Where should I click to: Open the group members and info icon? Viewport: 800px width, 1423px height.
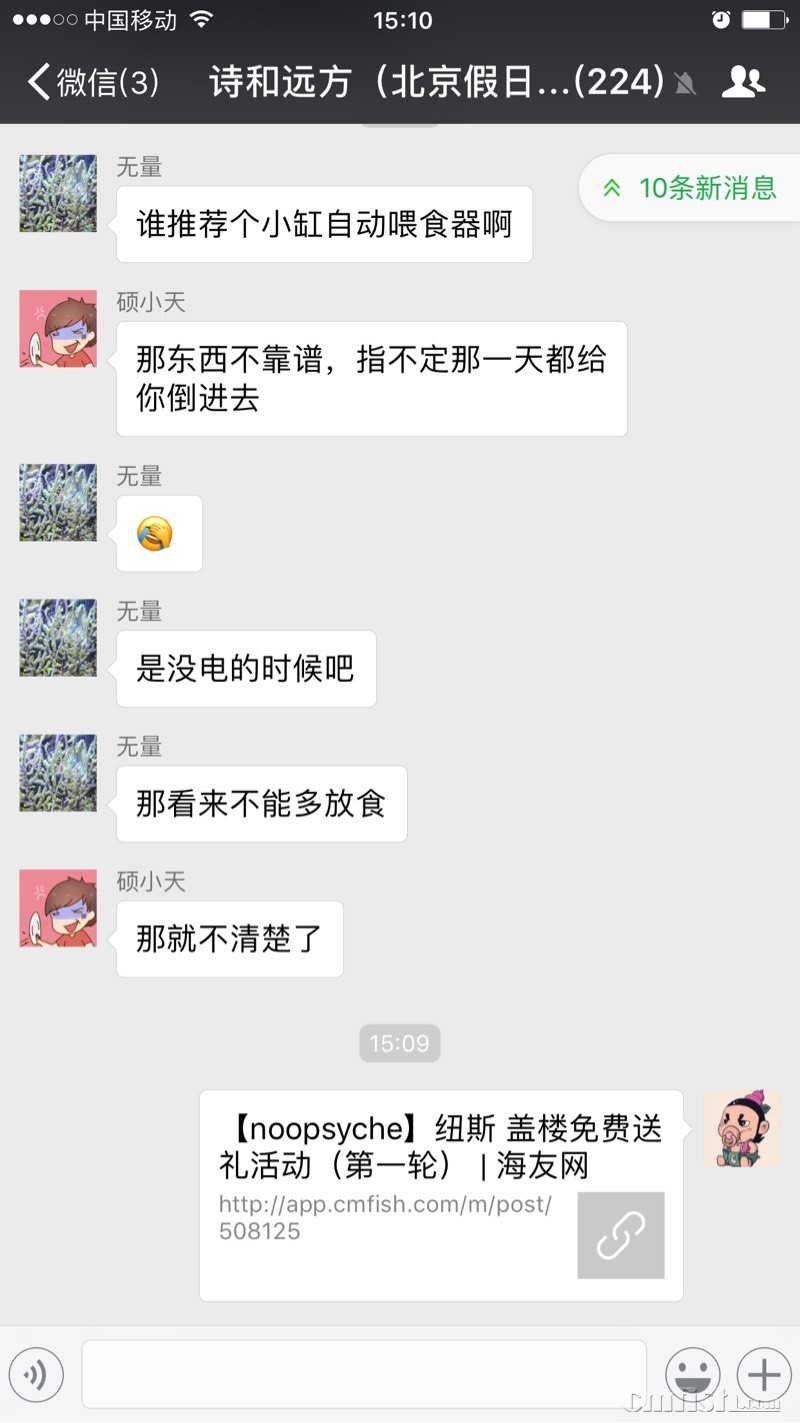pyautogui.click(x=743, y=82)
